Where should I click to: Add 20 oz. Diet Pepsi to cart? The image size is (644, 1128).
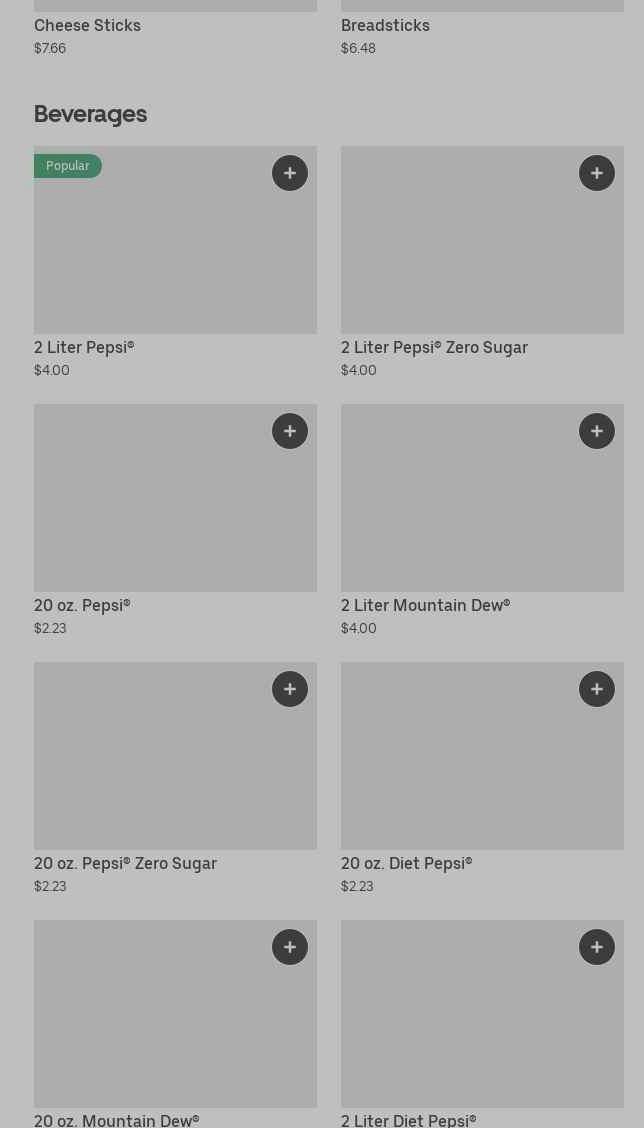pos(597,689)
